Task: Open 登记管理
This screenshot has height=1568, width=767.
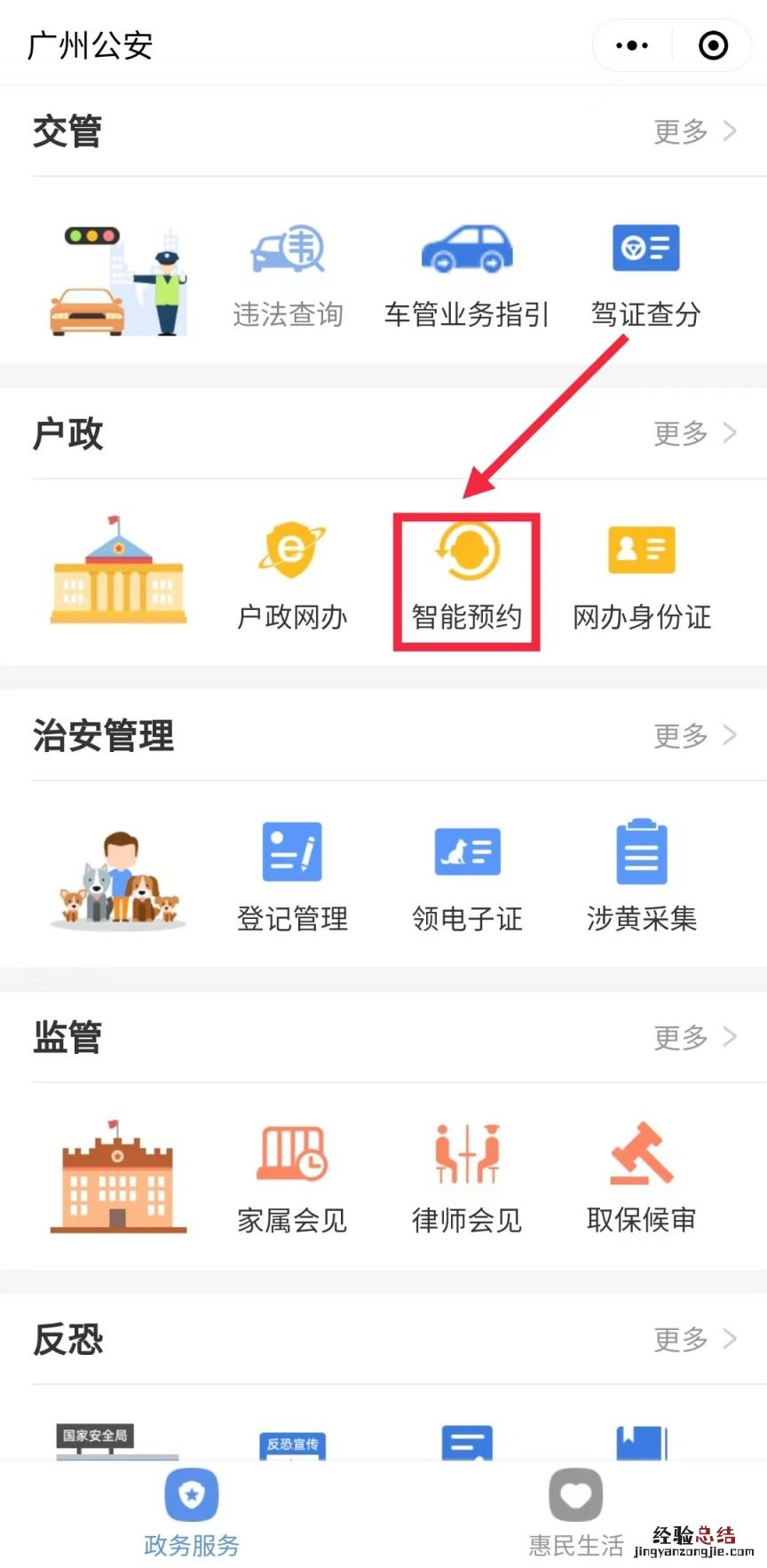Action: pyautogui.click(x=292, y=879)
